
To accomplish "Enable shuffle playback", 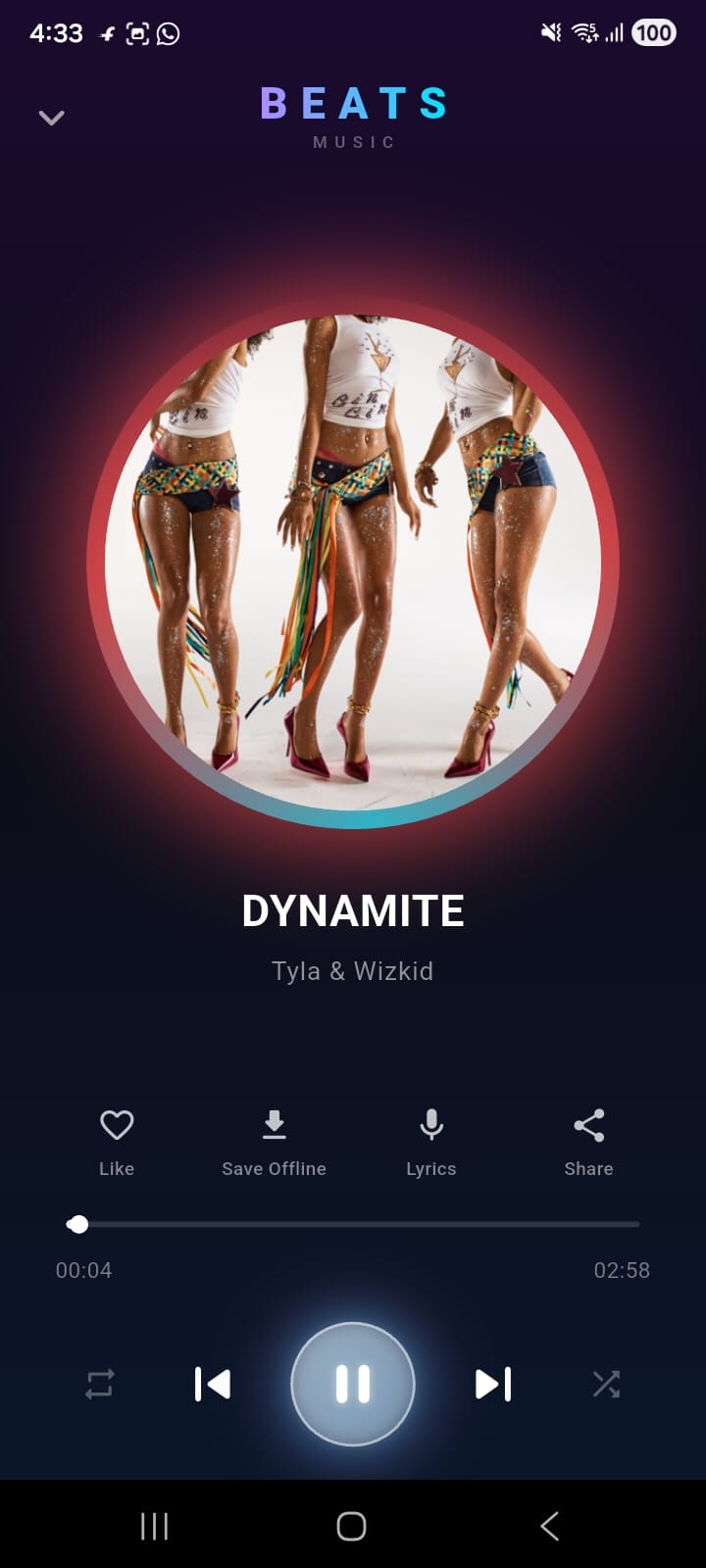I will pos(607,1384).
